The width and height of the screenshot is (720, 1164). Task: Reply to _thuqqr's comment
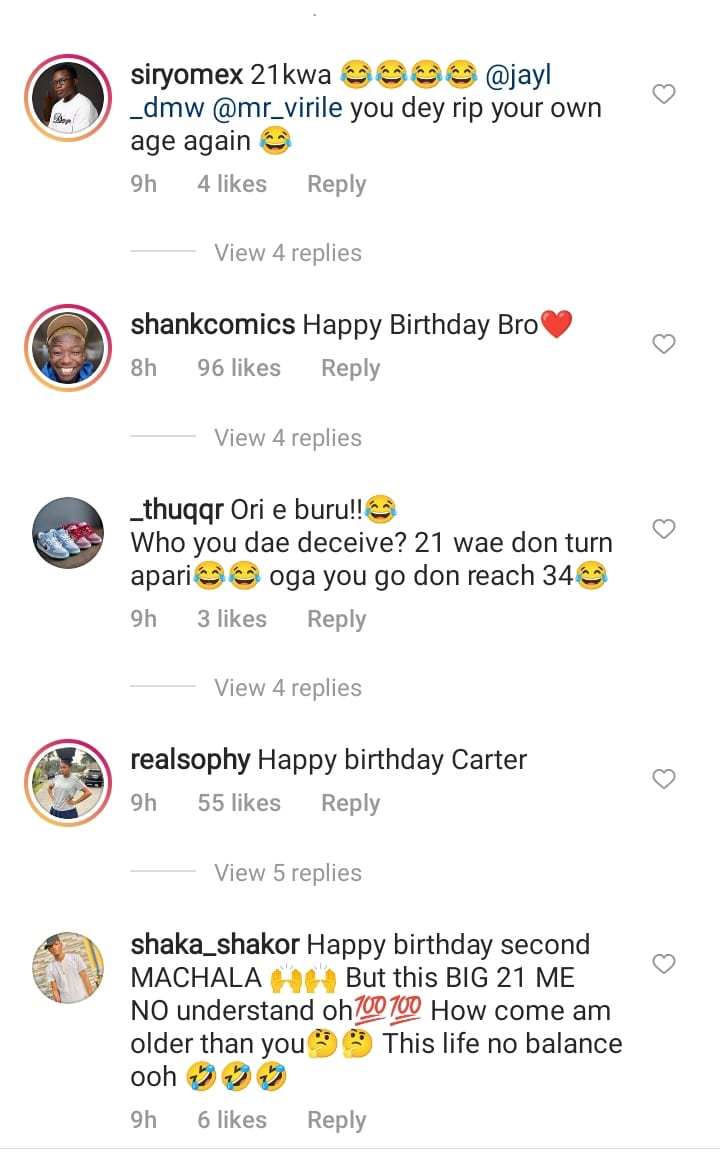(x=336, y=619)
